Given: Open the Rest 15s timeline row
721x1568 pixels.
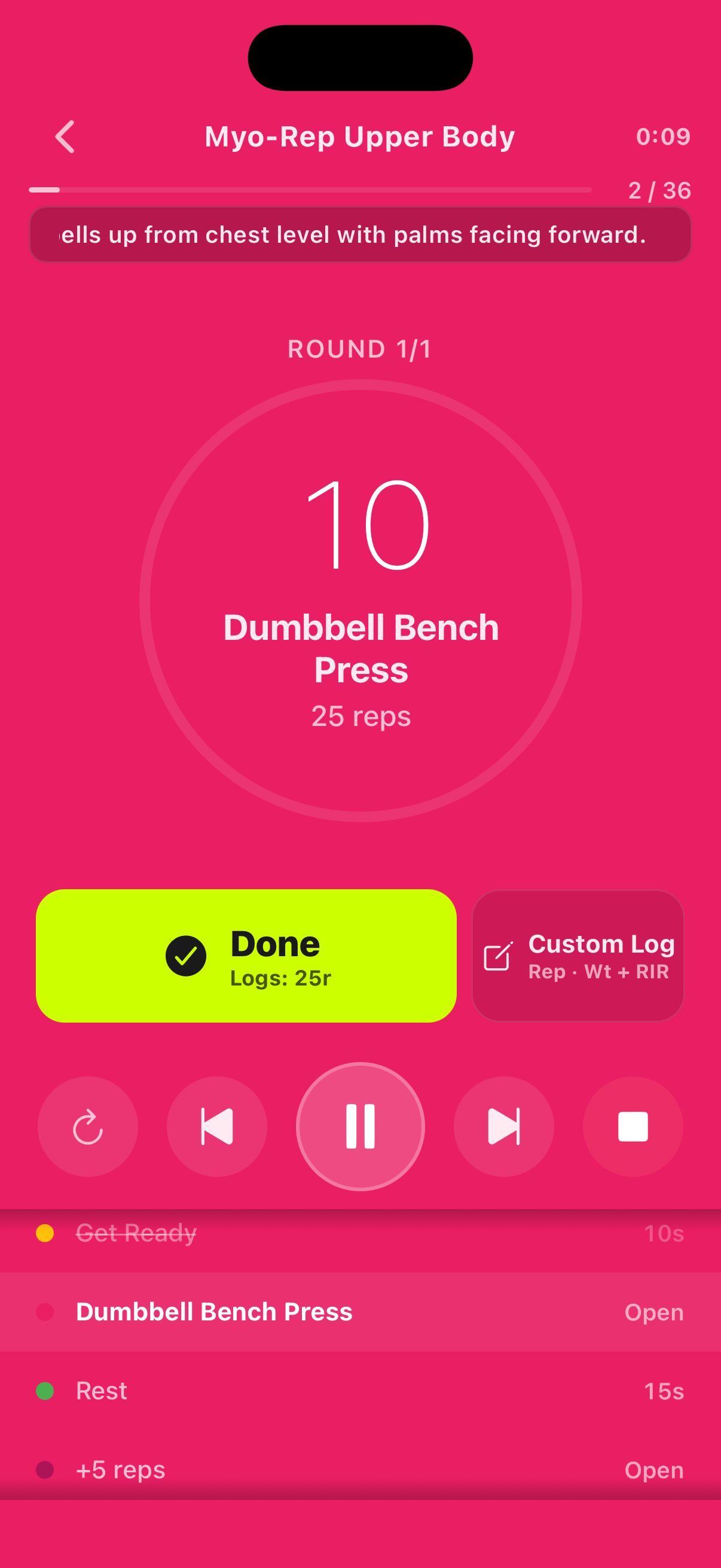Looking at the screenshot, I should click(x=360, y=1390).
